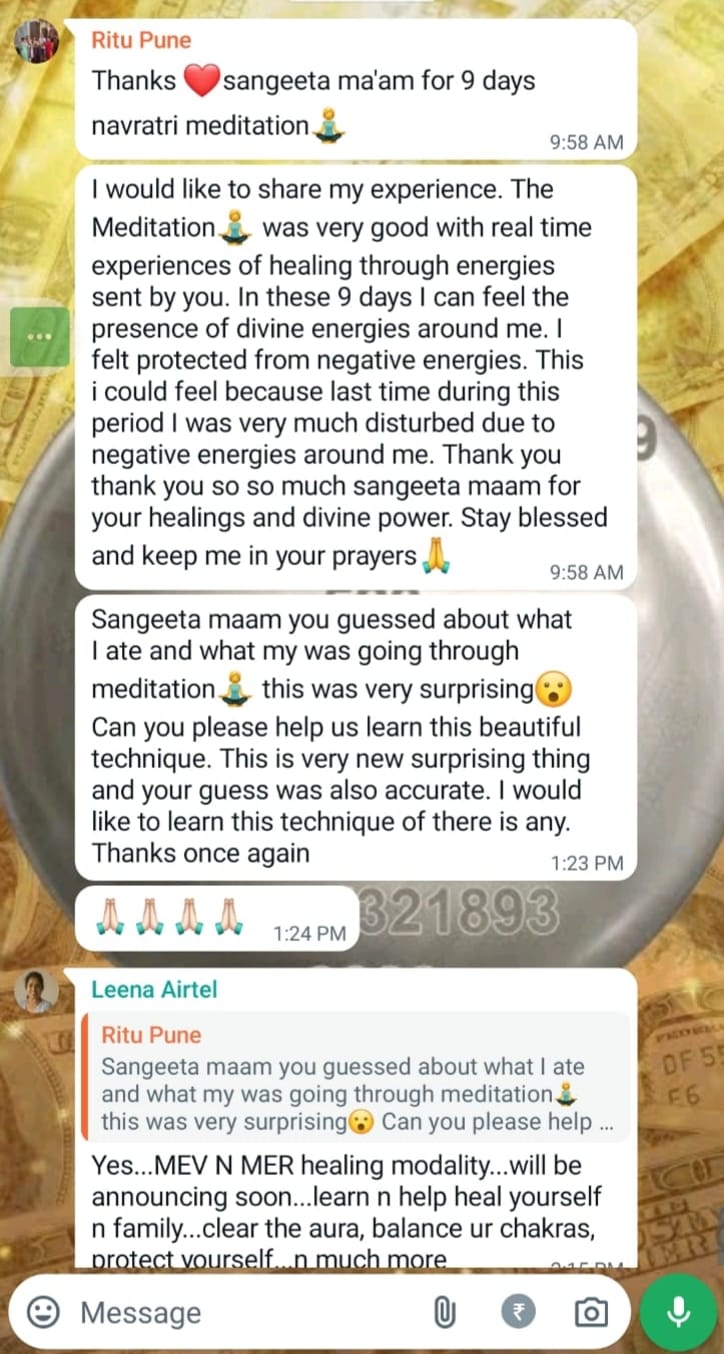The width and height of the screenshot is (724, 1354).
Task: Record a voice message with the microphone
Action: click(x=679, y=1312)
